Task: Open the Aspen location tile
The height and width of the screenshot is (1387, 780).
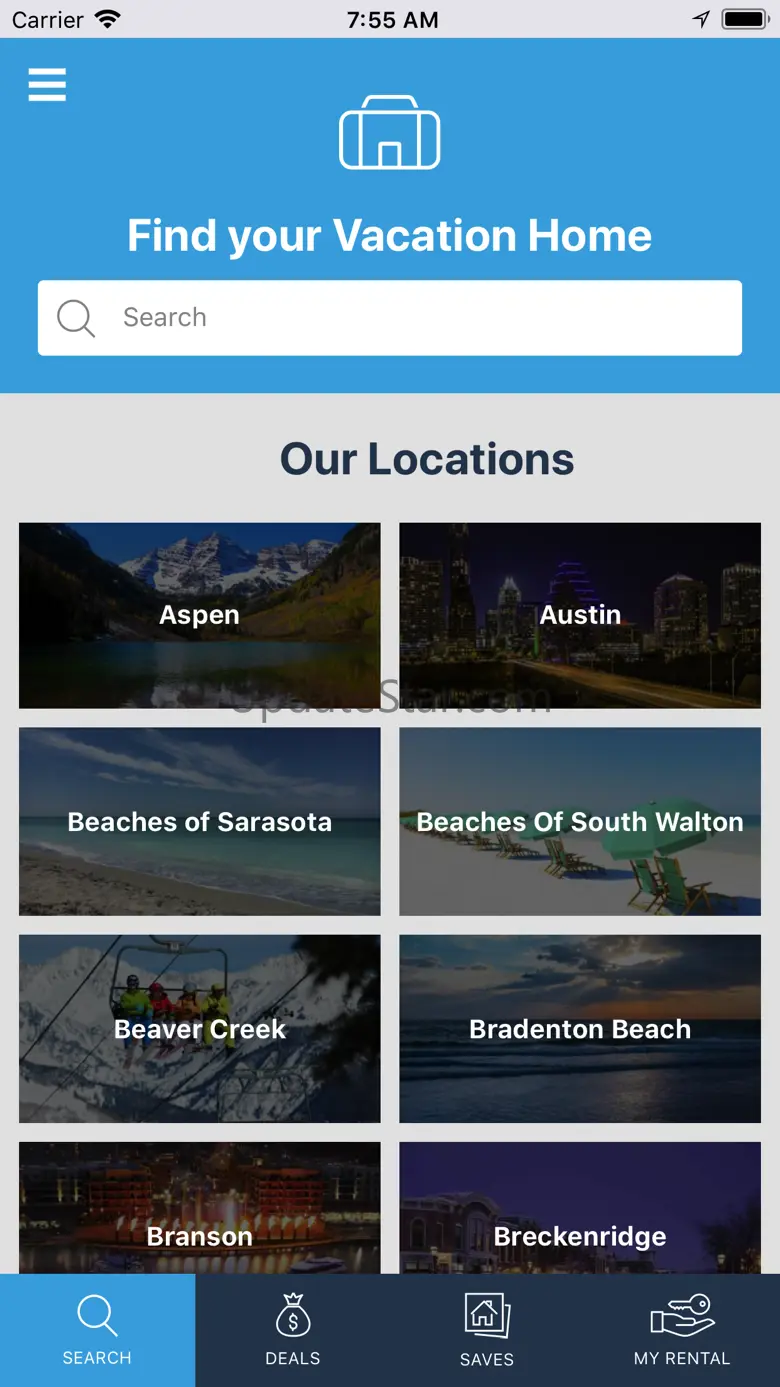Action: [200, 615]
